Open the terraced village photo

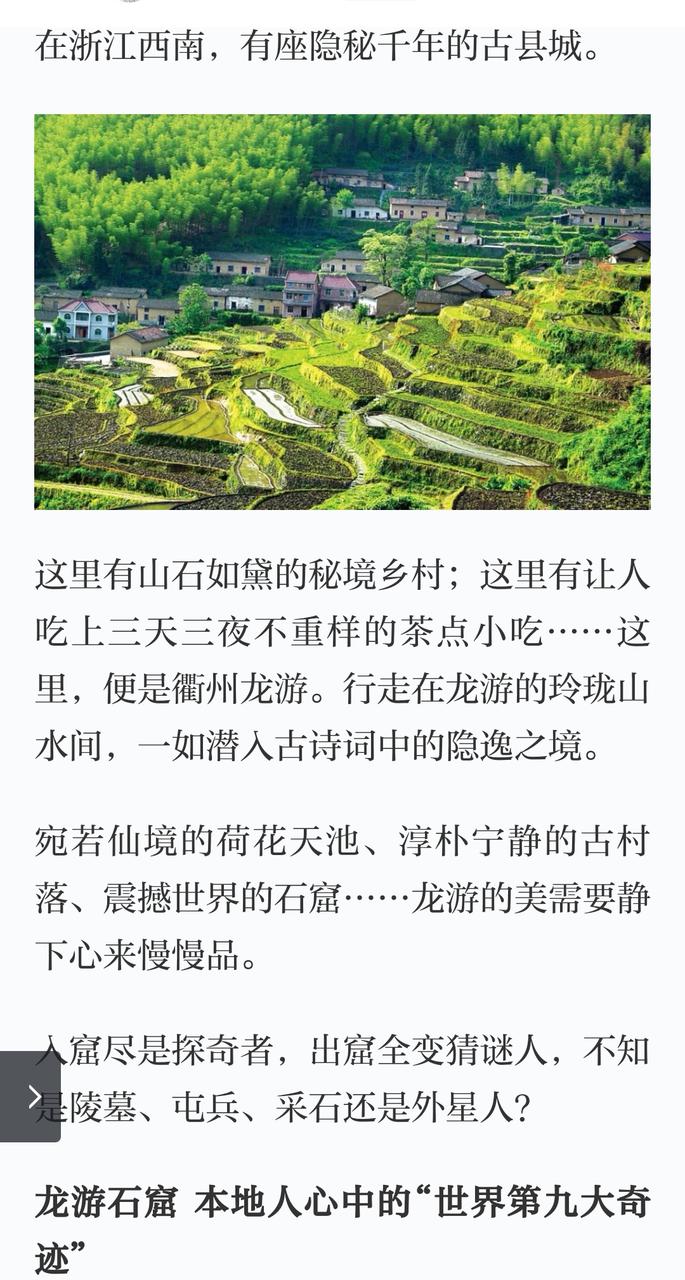click(x=342, y=312)
